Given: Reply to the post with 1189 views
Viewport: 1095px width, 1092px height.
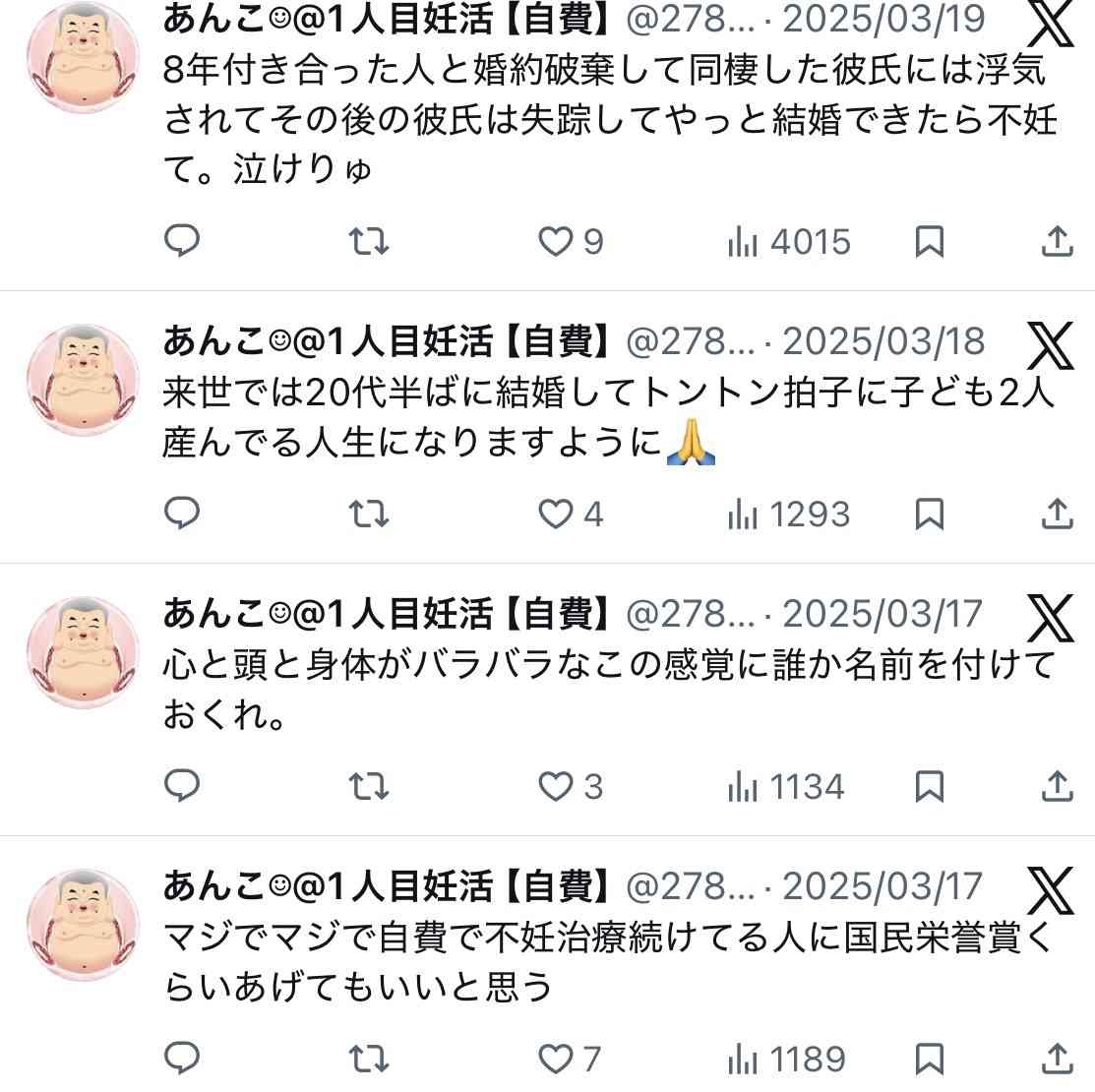Looking at the screenshot, I should [181, 1059].
